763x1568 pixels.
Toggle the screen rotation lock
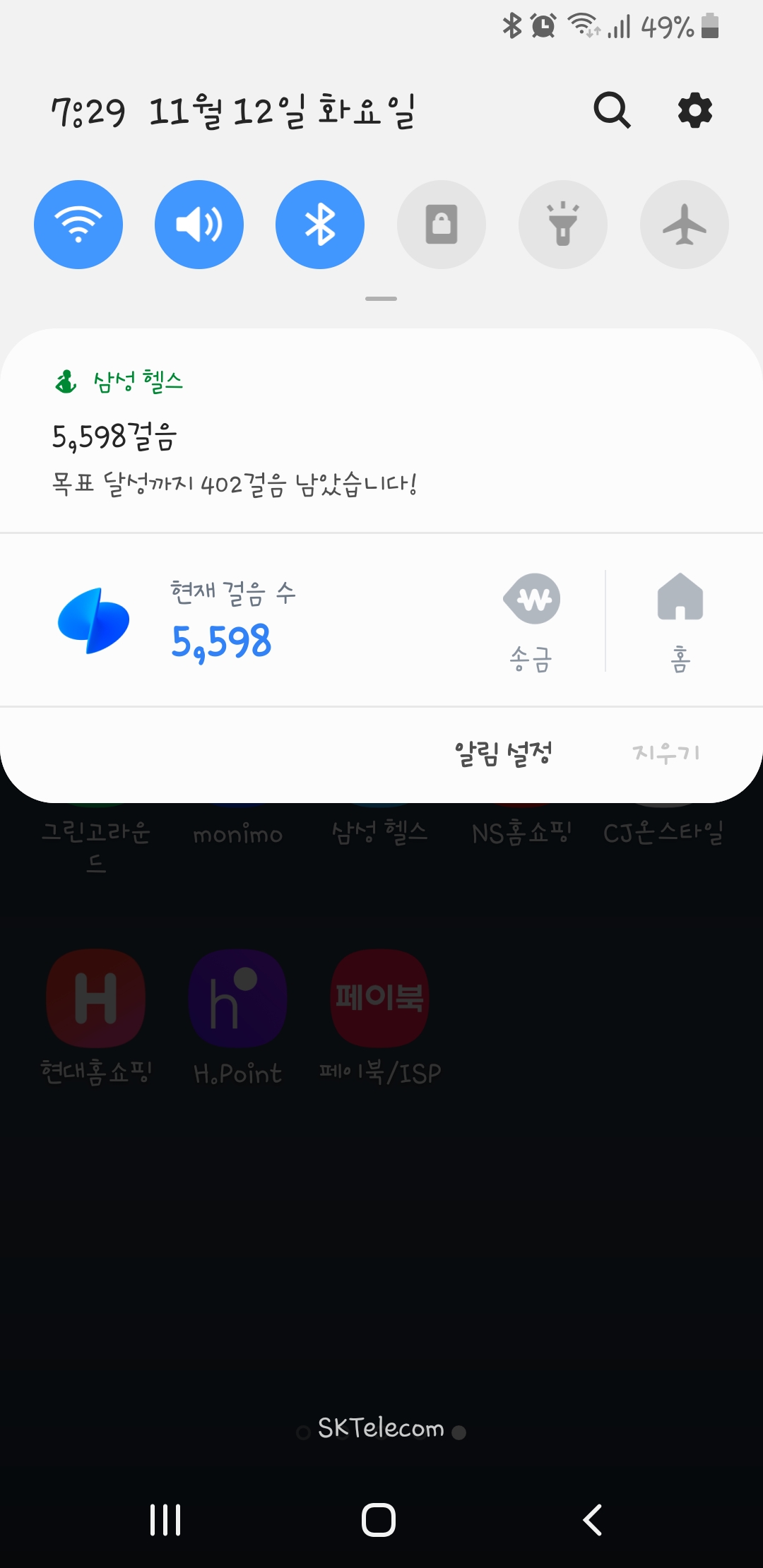442,225
